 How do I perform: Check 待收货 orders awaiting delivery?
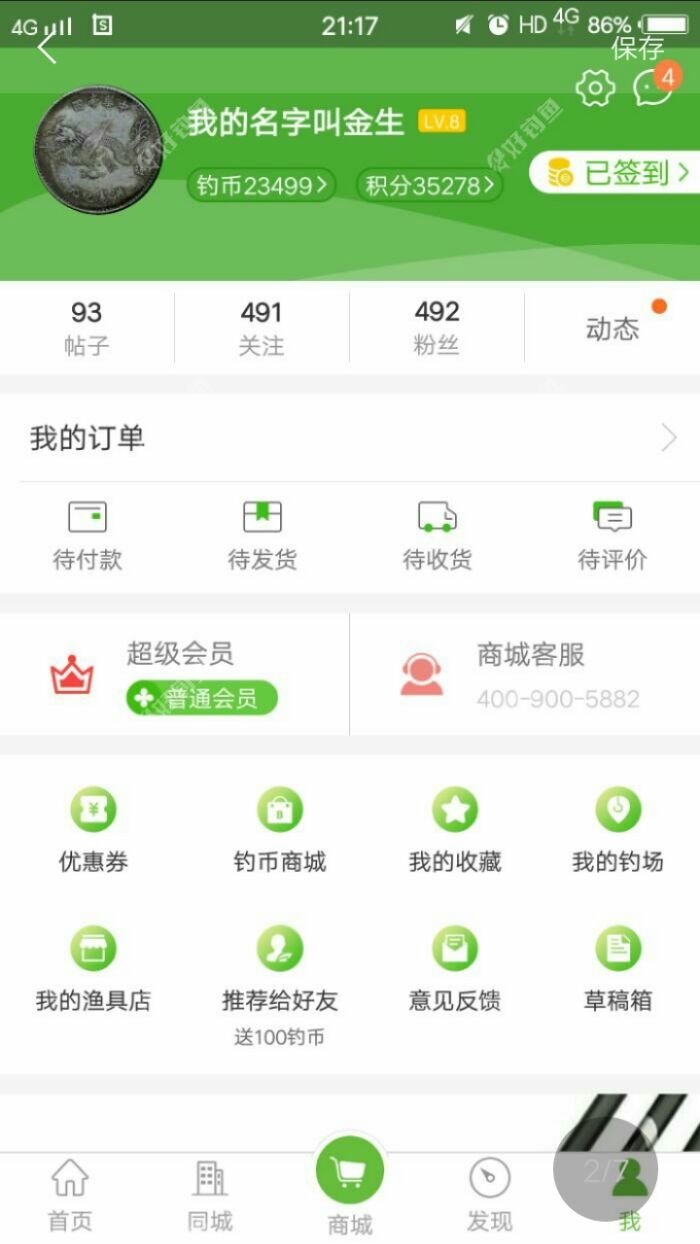(437, 536)
